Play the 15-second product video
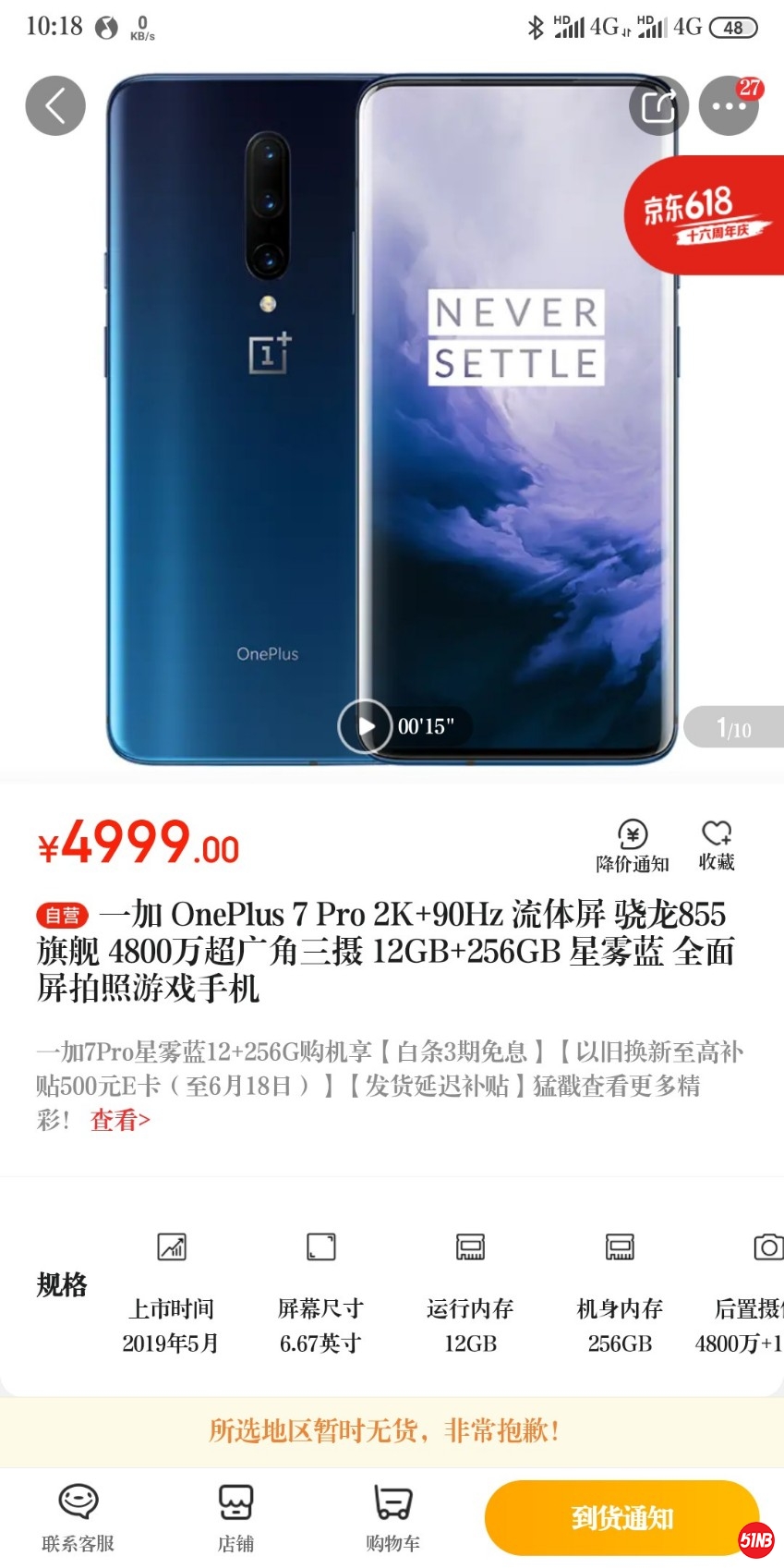 pyautogui.click(x=365, y=726)
